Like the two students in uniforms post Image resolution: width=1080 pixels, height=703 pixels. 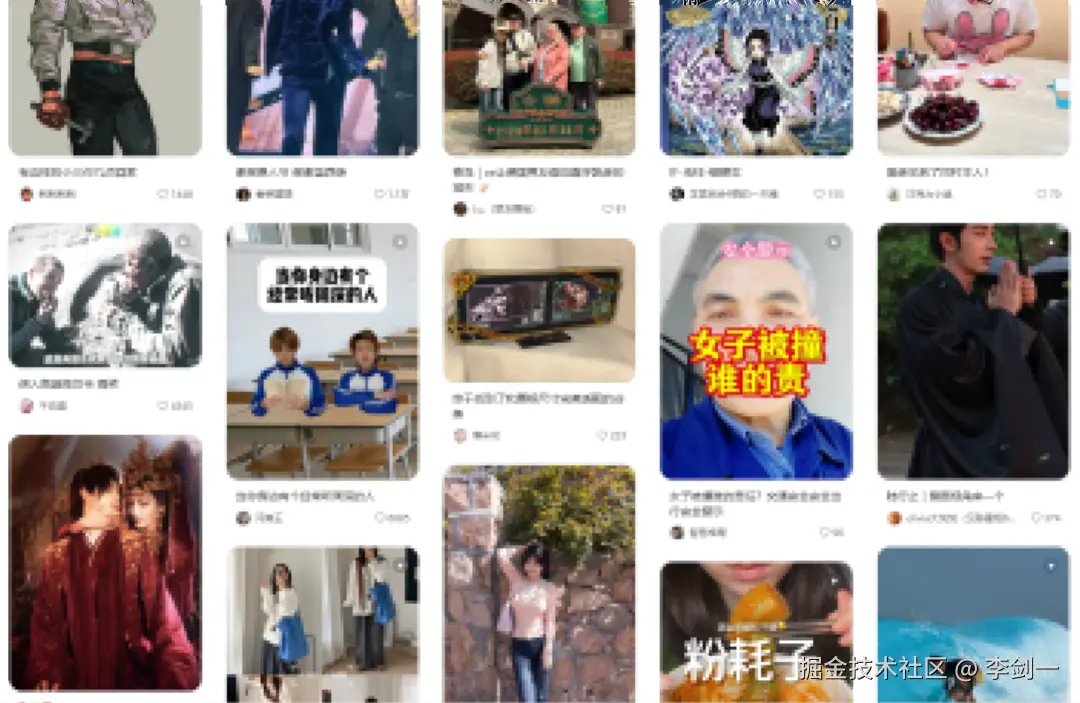[381, 518]
